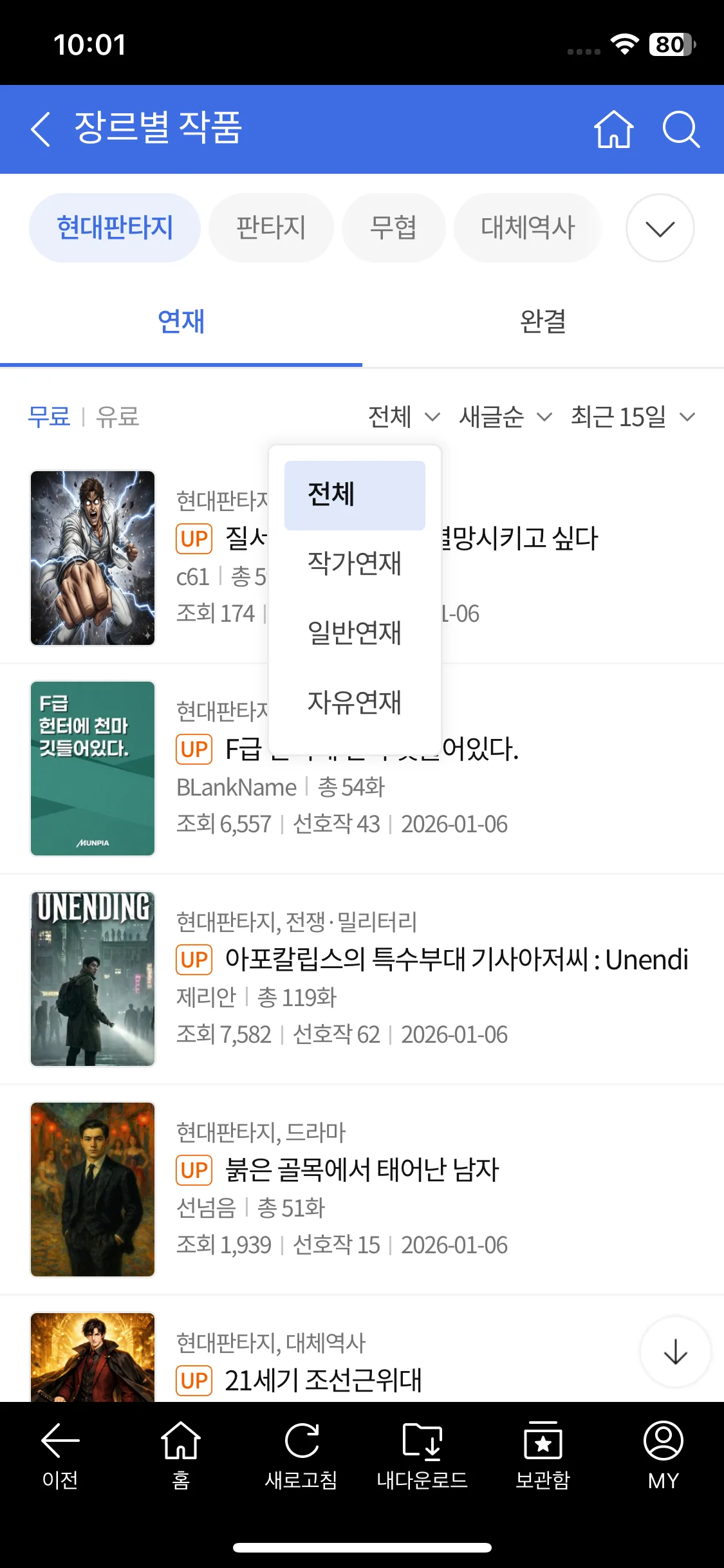Image resolution: width=724 pixels, height=1568 pixels.
Task: Open search from the header
Action: tap(681, 129)
